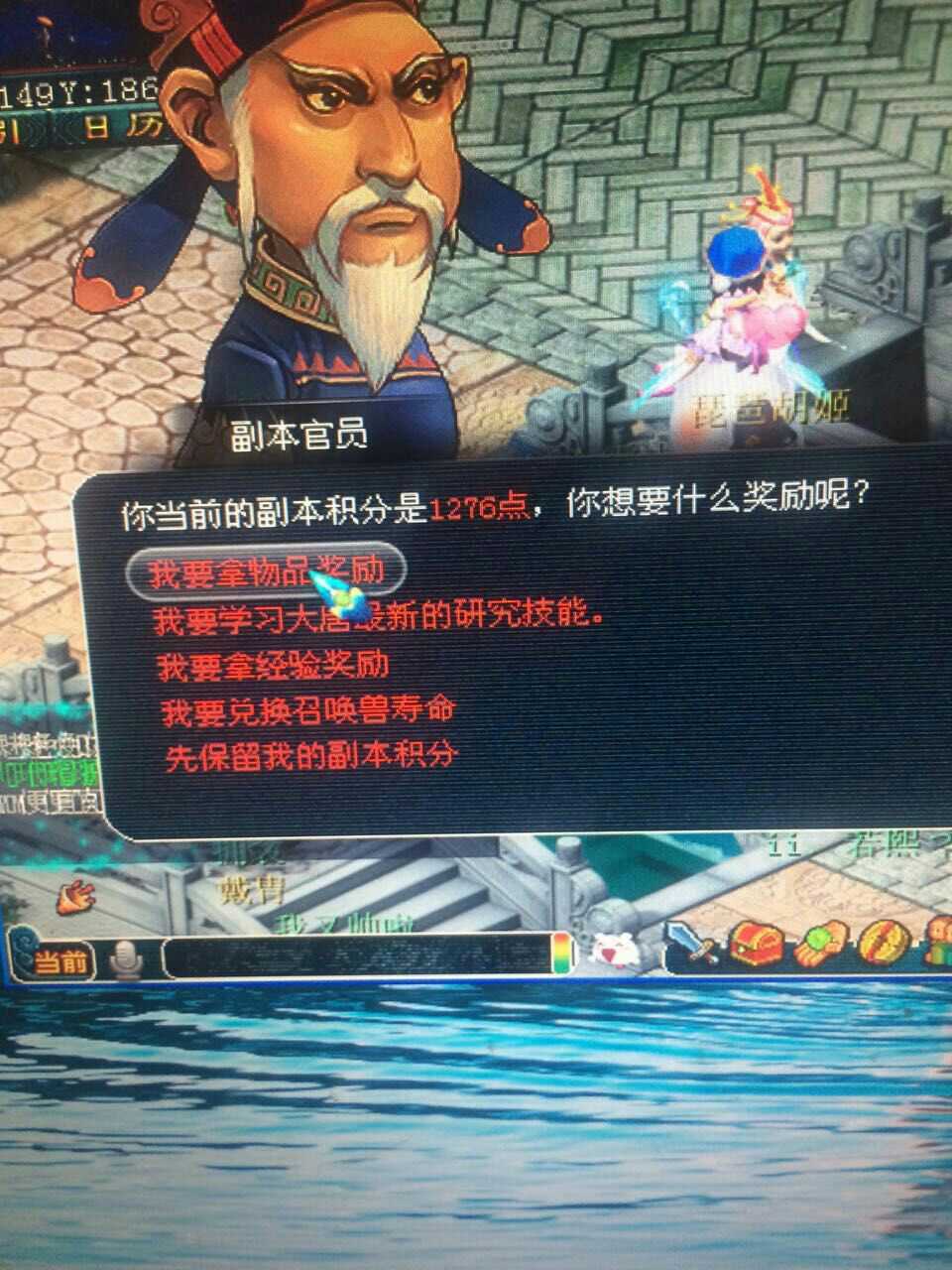Select 我要拿经验奖励 option
The height and width of the screenshot is (1270, 952).
tap(273, 666)
